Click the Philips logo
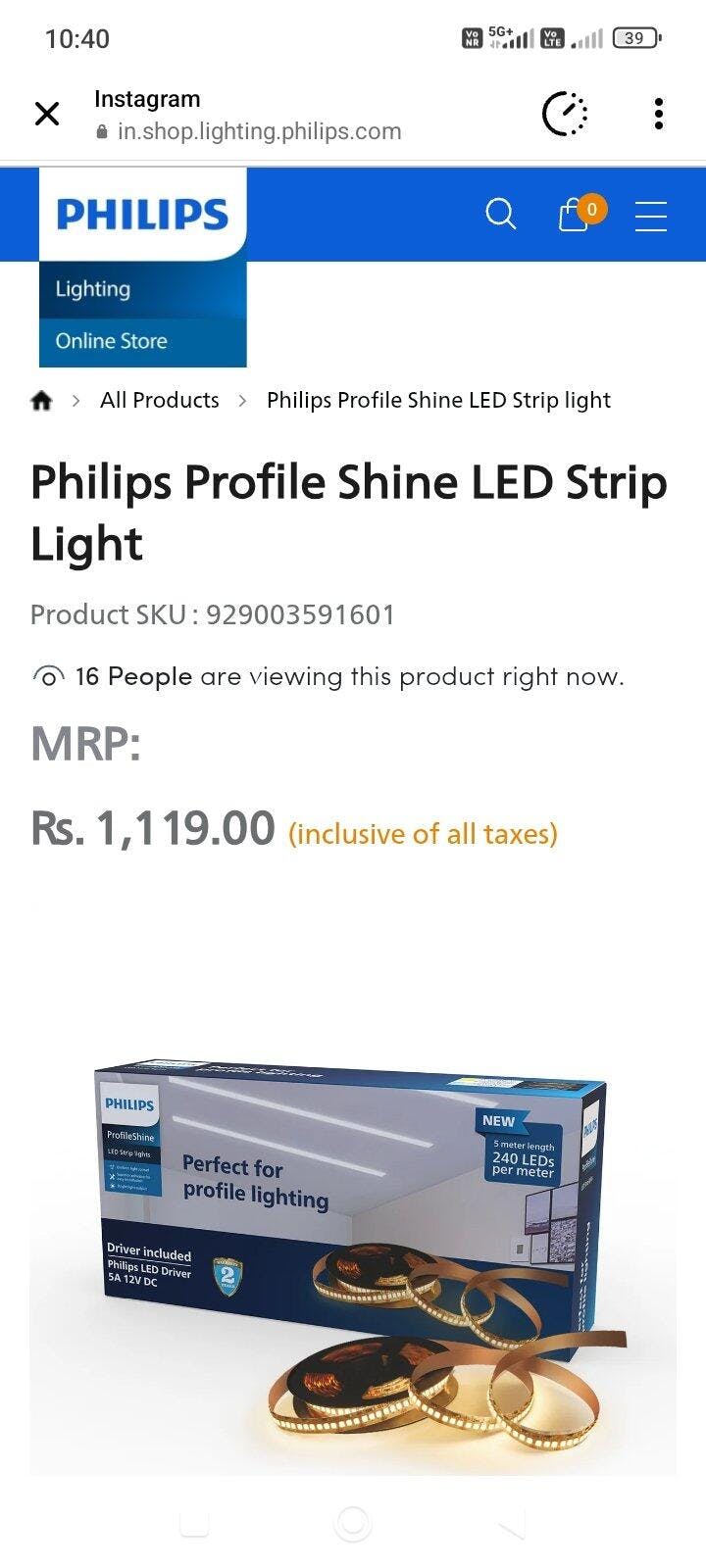The height and width of the screenshot is (1568, 706). pos(141,214)
